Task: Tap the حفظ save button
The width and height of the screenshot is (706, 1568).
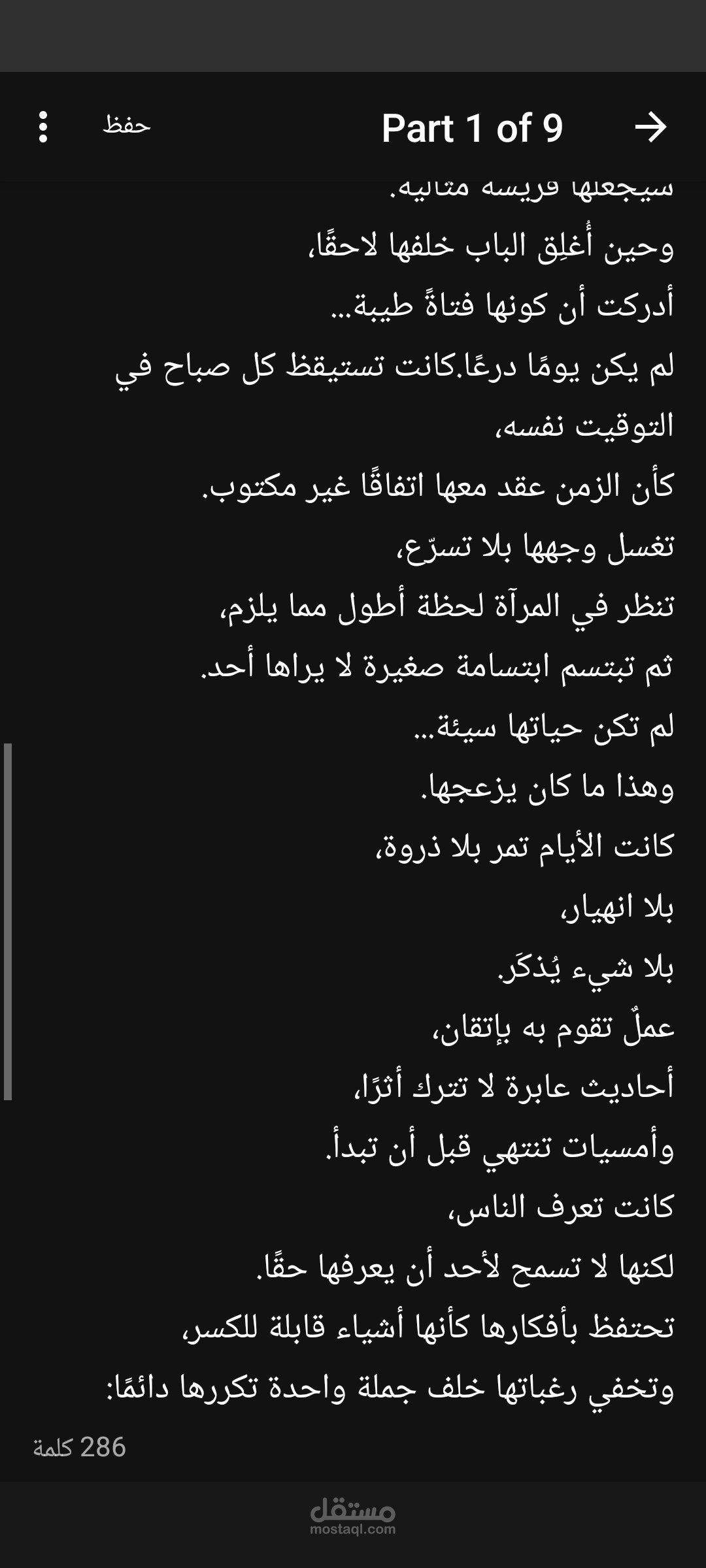Action: coord(126,125)
